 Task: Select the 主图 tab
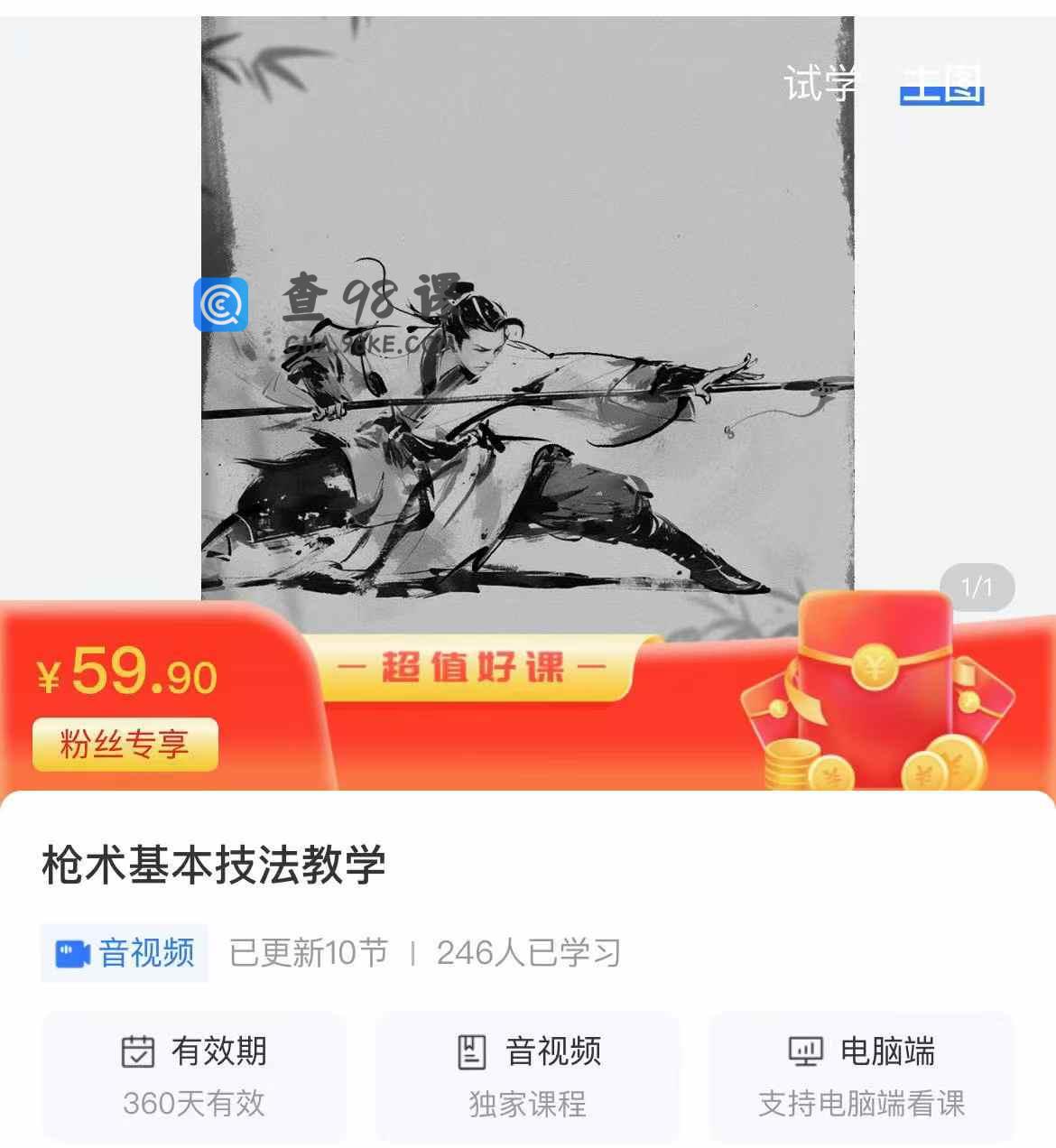click(941, 84)
